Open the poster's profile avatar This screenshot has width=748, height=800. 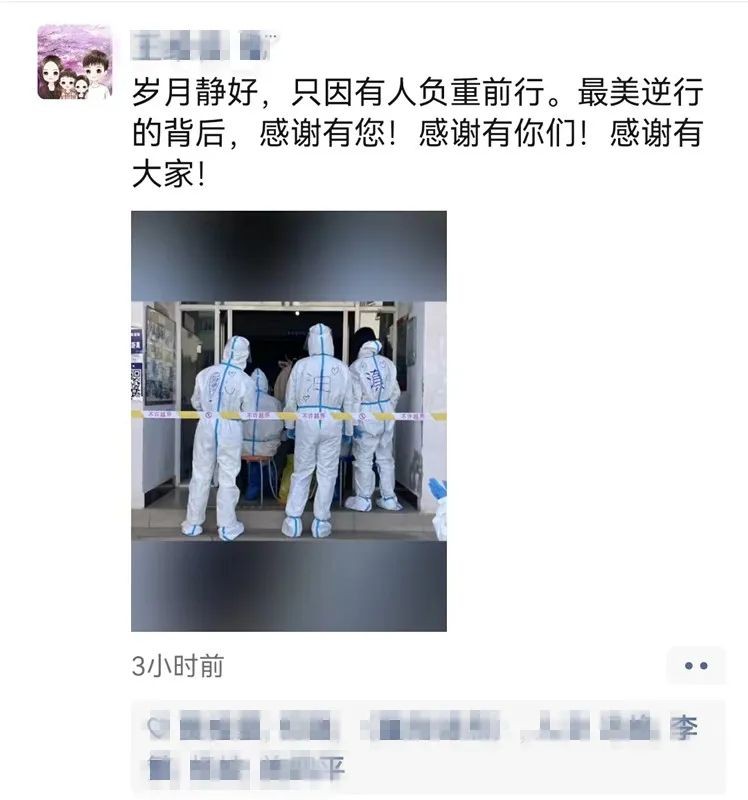coord(75,62)
